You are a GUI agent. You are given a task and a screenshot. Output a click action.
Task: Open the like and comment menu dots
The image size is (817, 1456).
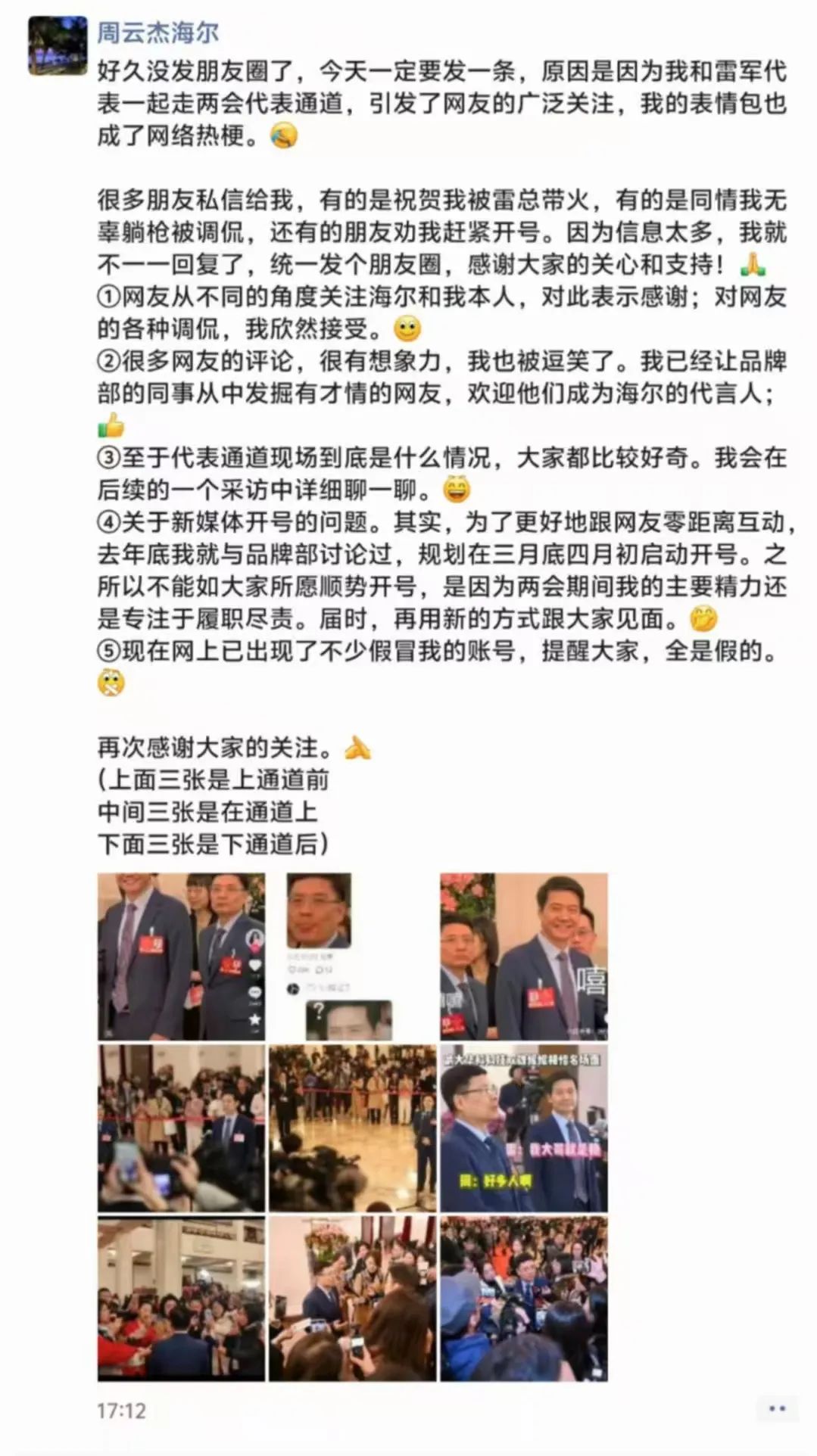[x=776, y=1409]
